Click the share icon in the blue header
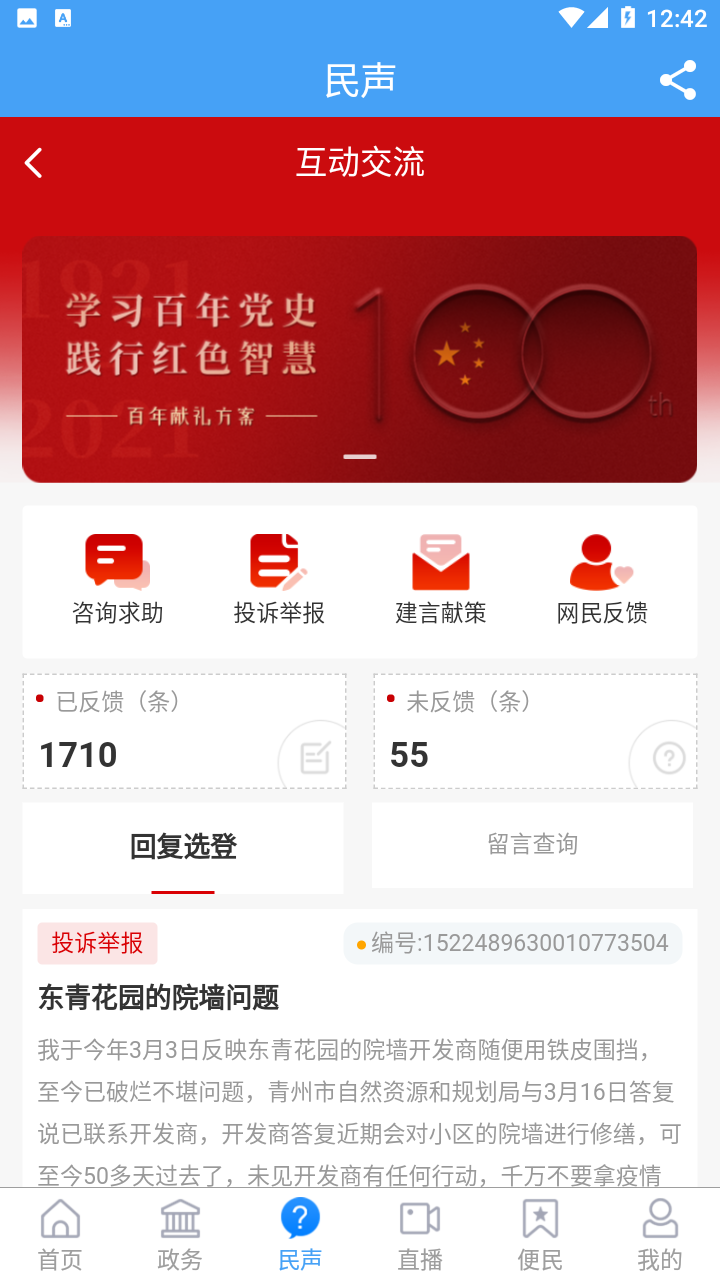This screenshot has height=1280, width=720. (x=678, y=80)
